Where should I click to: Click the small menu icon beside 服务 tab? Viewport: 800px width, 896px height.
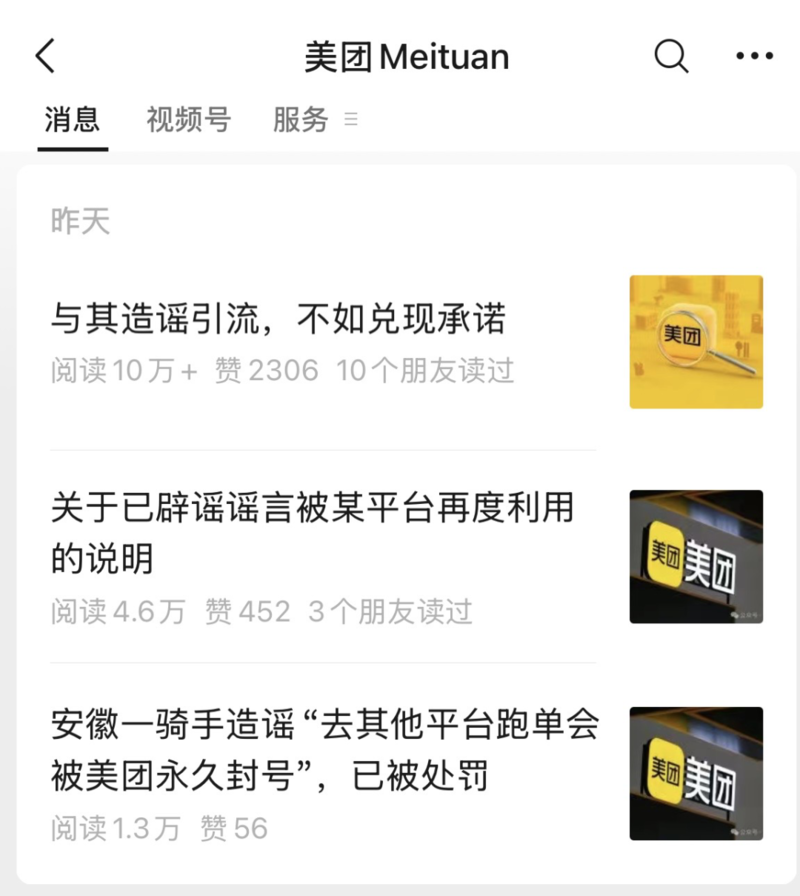[350, 120]
